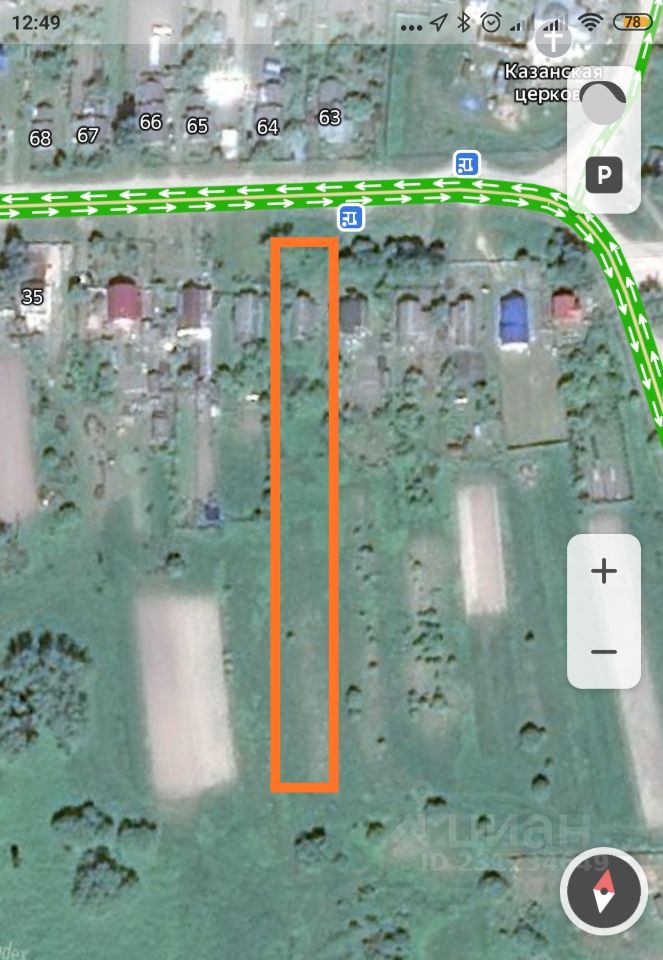
Task: Zoom in on the map
Action: pyautogui.click(x=603, y=572)
